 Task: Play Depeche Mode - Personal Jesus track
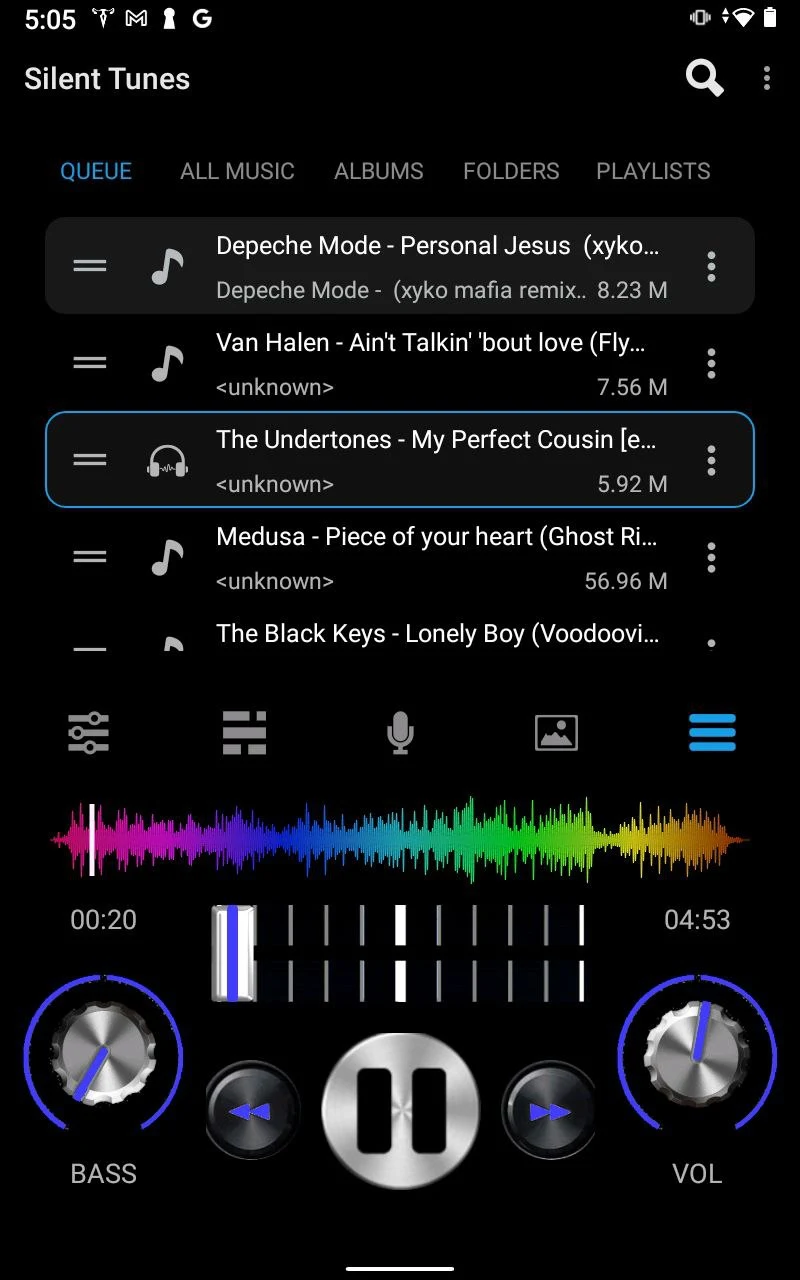point(400,266)
